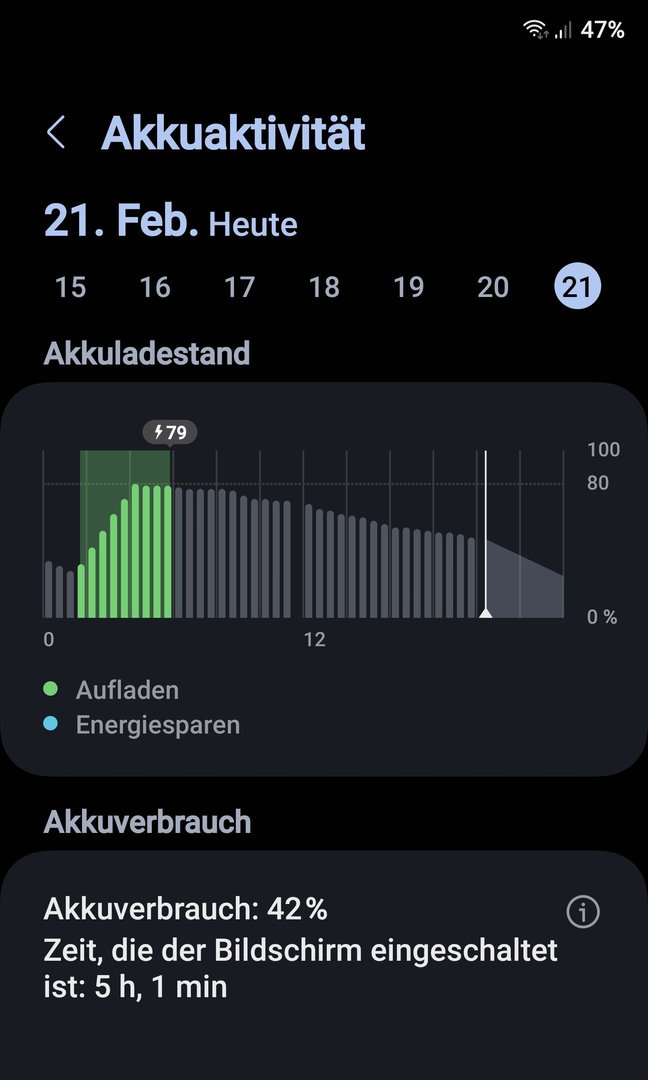Select day 16 in the date row
Viewport: 648px width, 1080px height.
tap(155, 288)
